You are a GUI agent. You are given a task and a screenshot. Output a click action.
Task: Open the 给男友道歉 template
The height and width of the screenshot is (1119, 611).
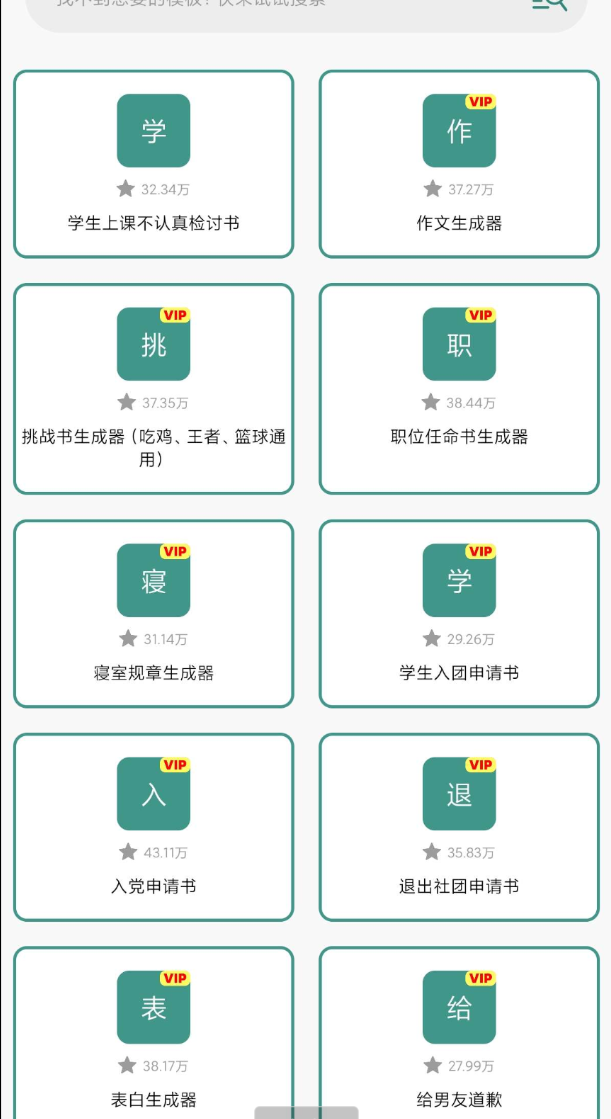coord(459,1035)
